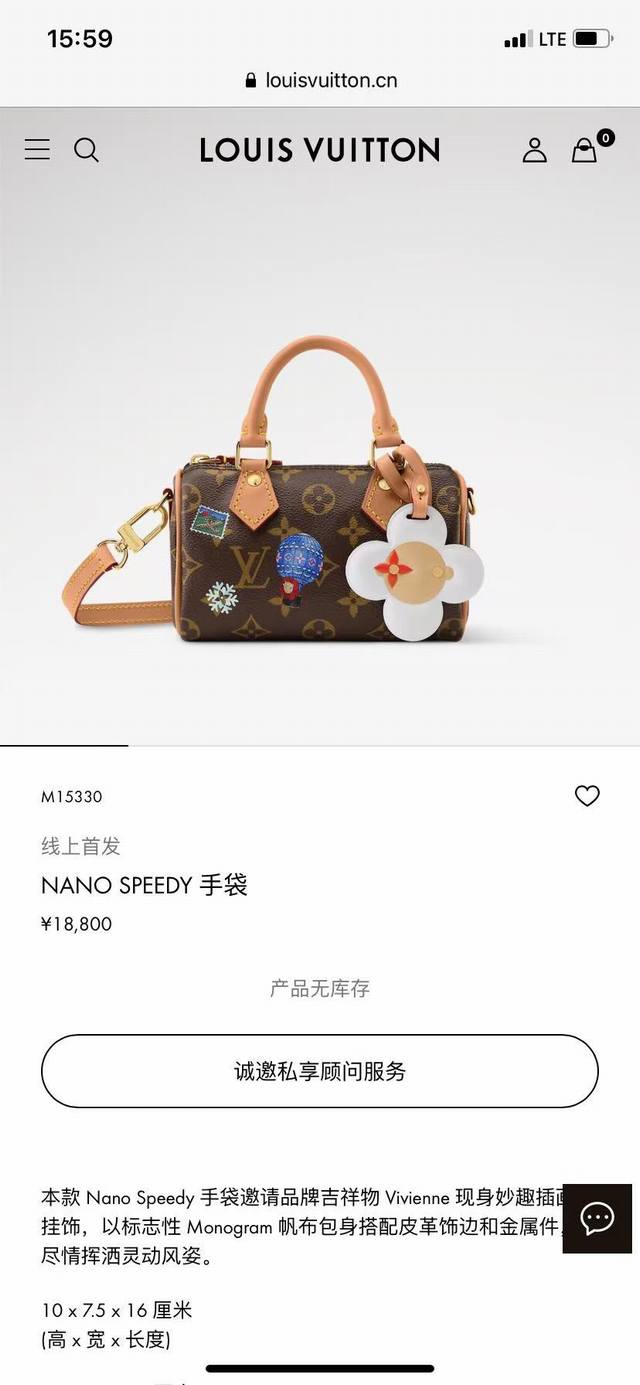Open the Nano Speedy product image

point(319,490)
